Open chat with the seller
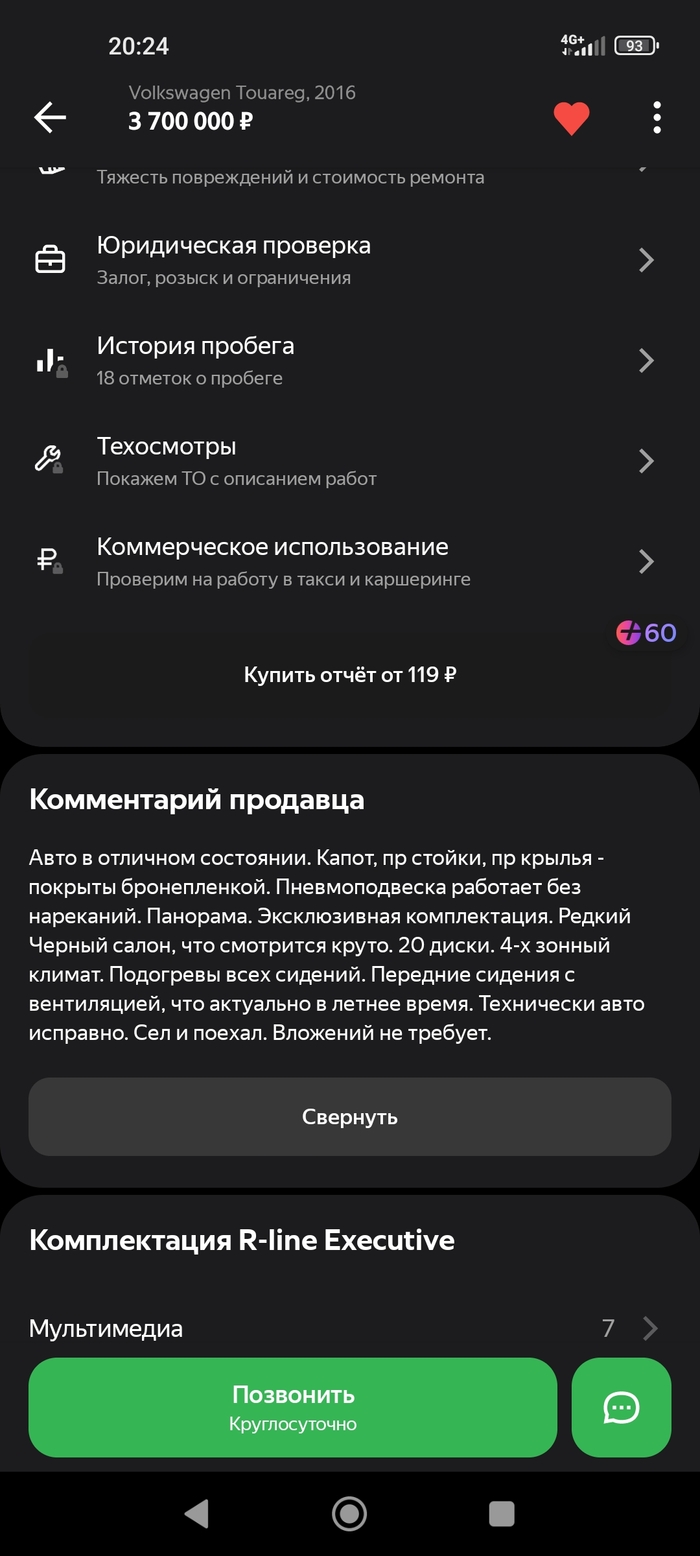This screenshot has width=700, height=1556. tap(621, 1407)
